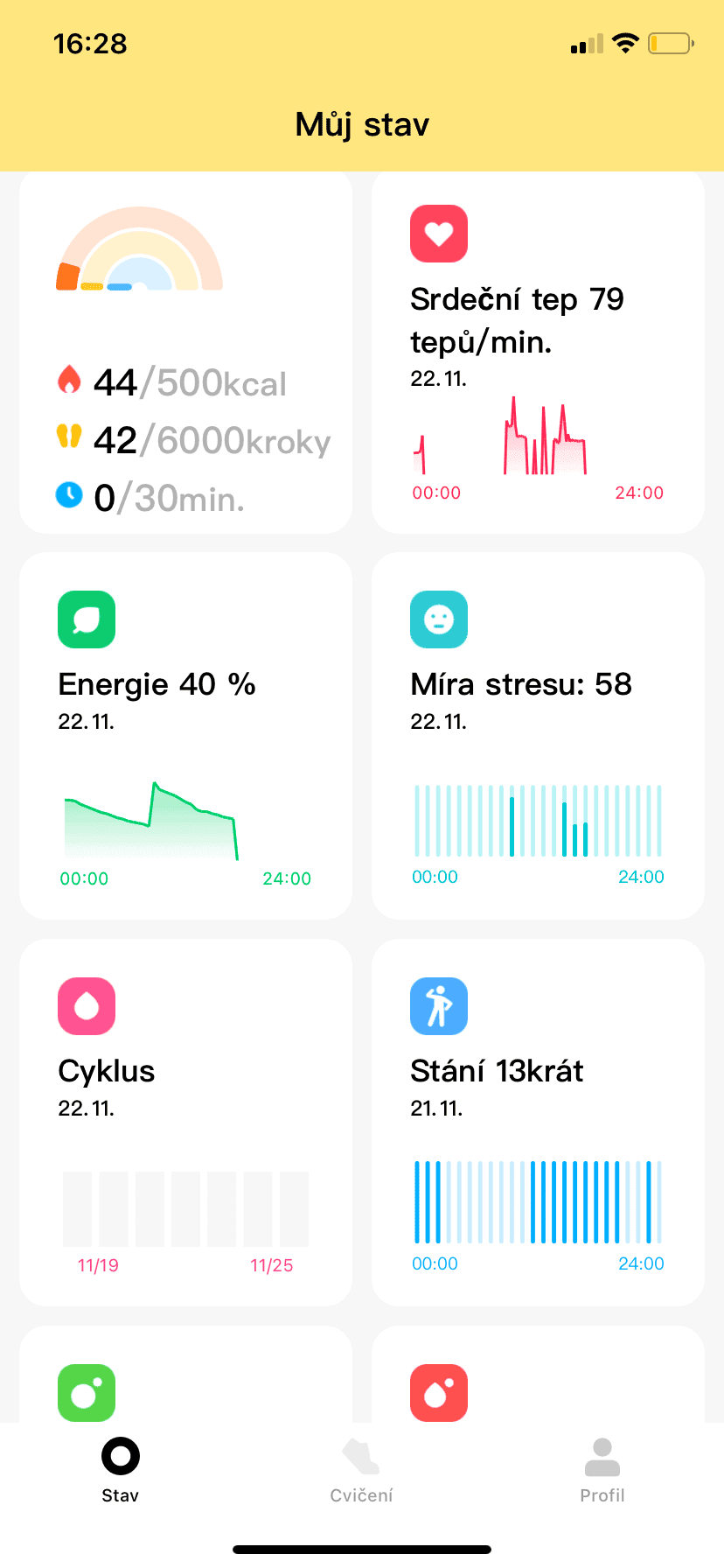
Task: Open the Cyklus tracking card
Action: point(185,1122)
